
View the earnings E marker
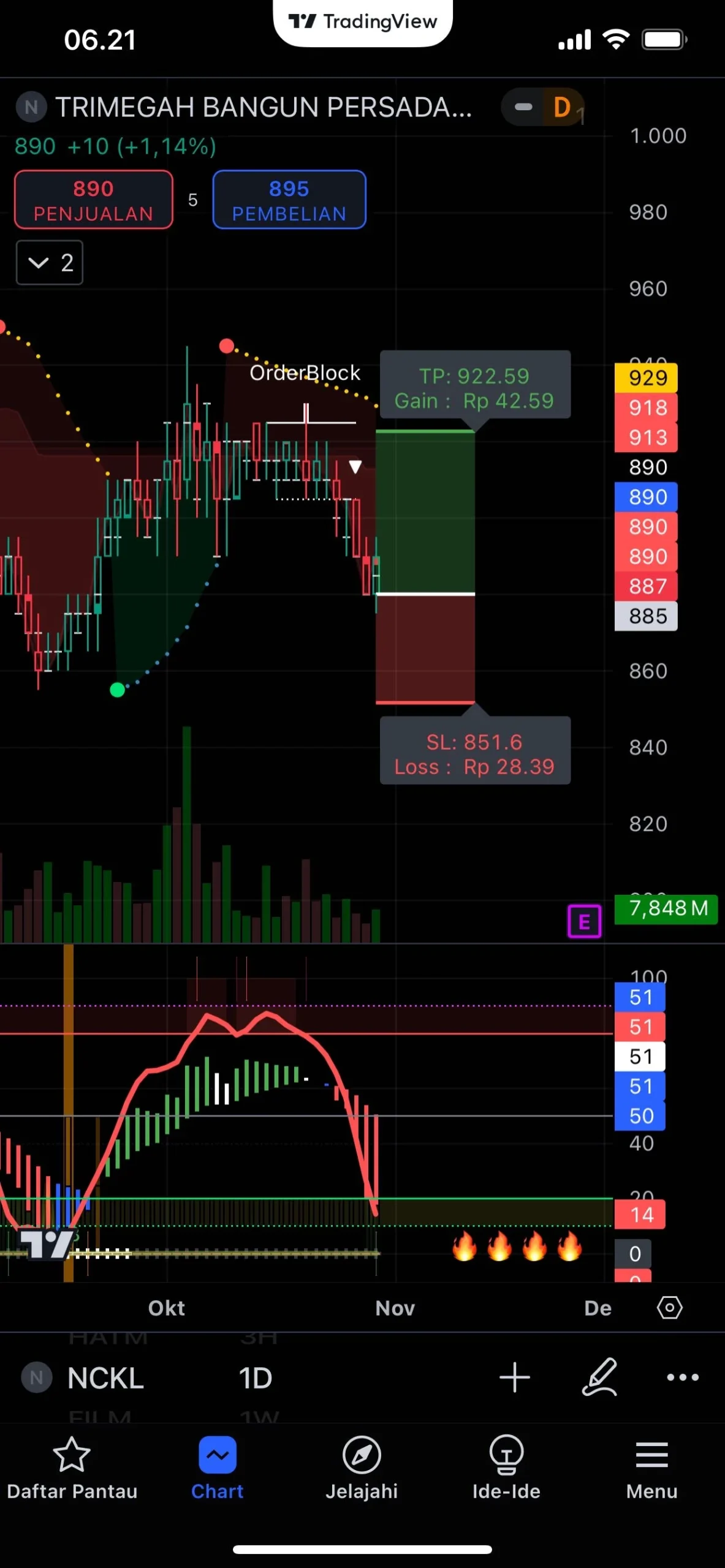pos(584,921)
